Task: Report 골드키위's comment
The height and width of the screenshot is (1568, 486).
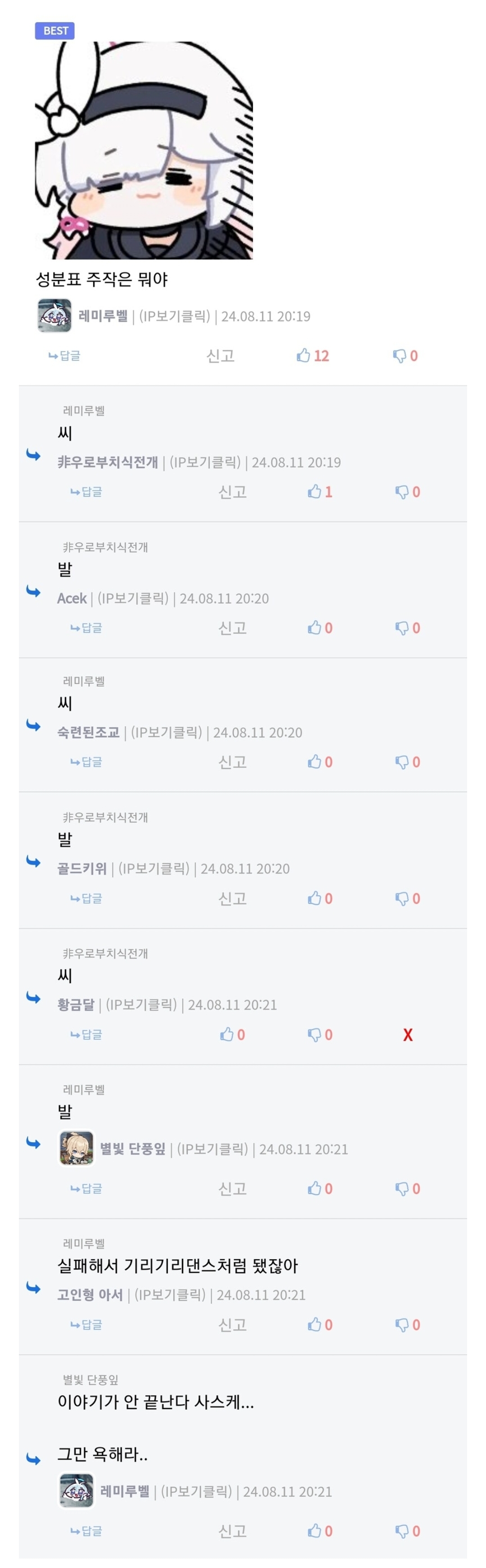Action: tap(232, 898)
